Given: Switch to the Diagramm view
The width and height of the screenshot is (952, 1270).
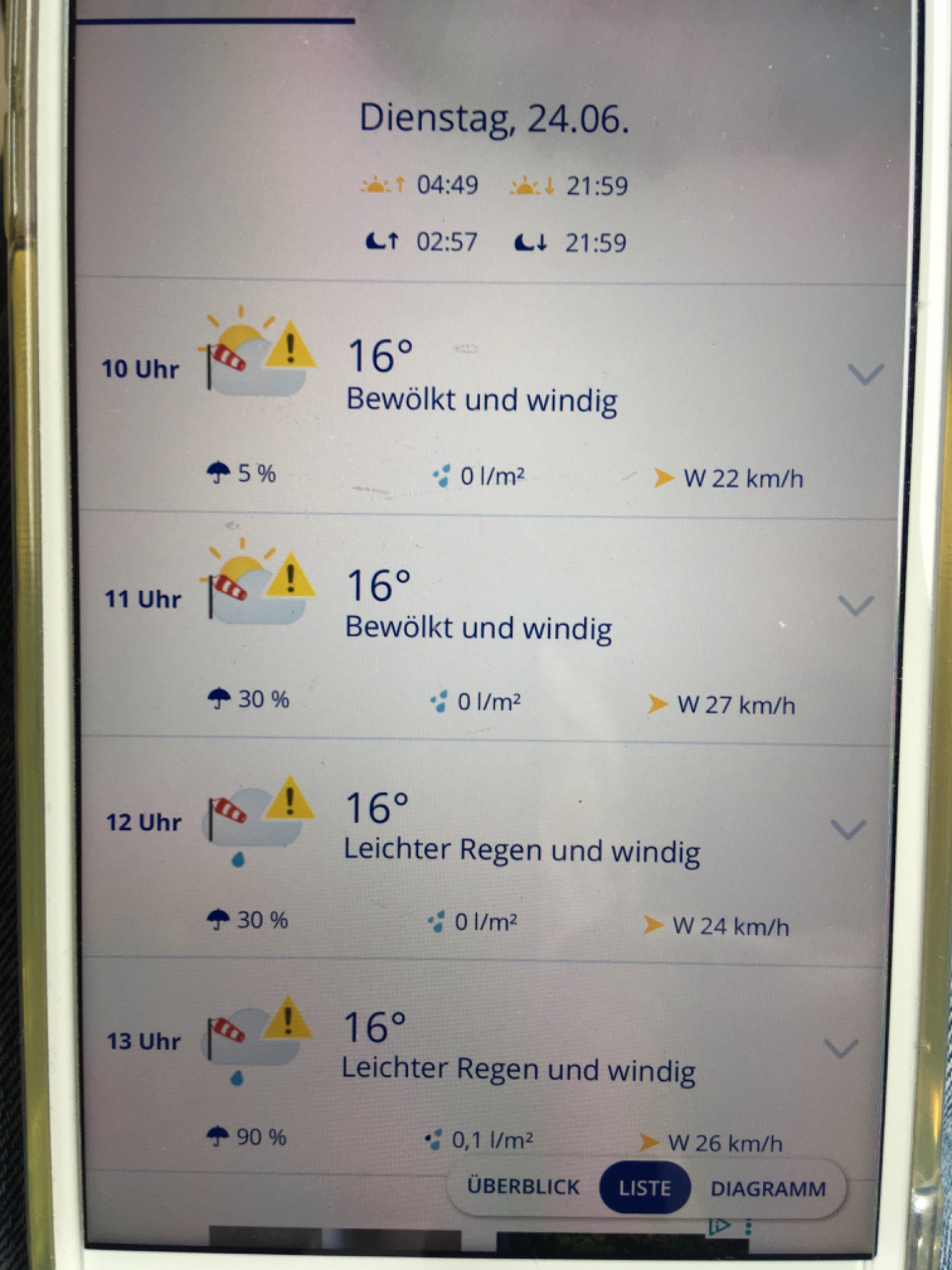Looking at the screenshot, I should [x=768, y=1189].
